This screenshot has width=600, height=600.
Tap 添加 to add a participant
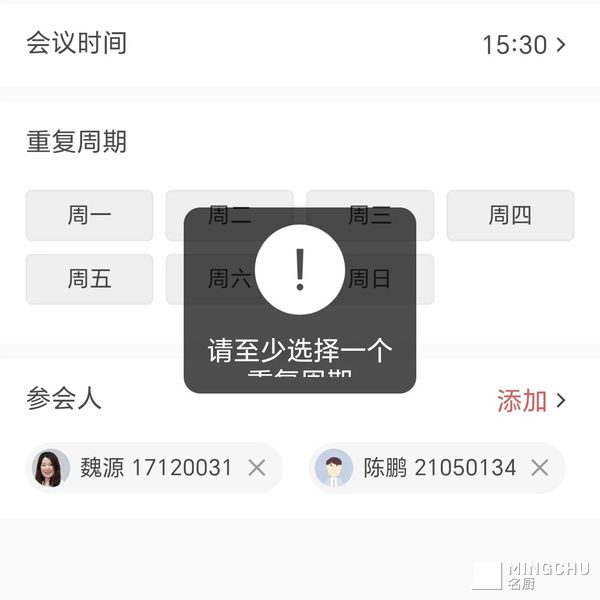click(531, 401)
